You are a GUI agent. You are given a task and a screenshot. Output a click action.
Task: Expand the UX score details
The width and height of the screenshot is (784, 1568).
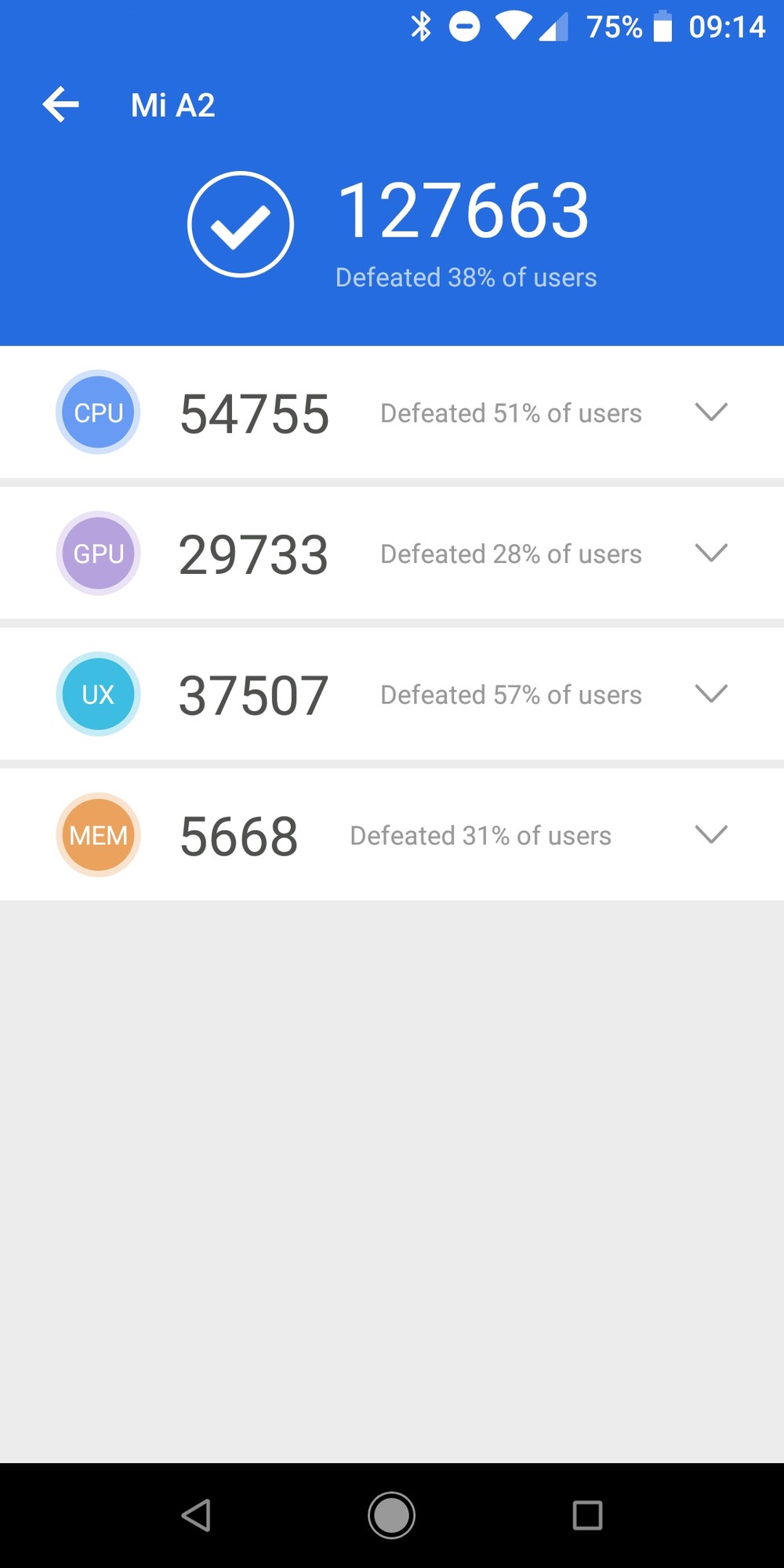(x=711, y=693)
